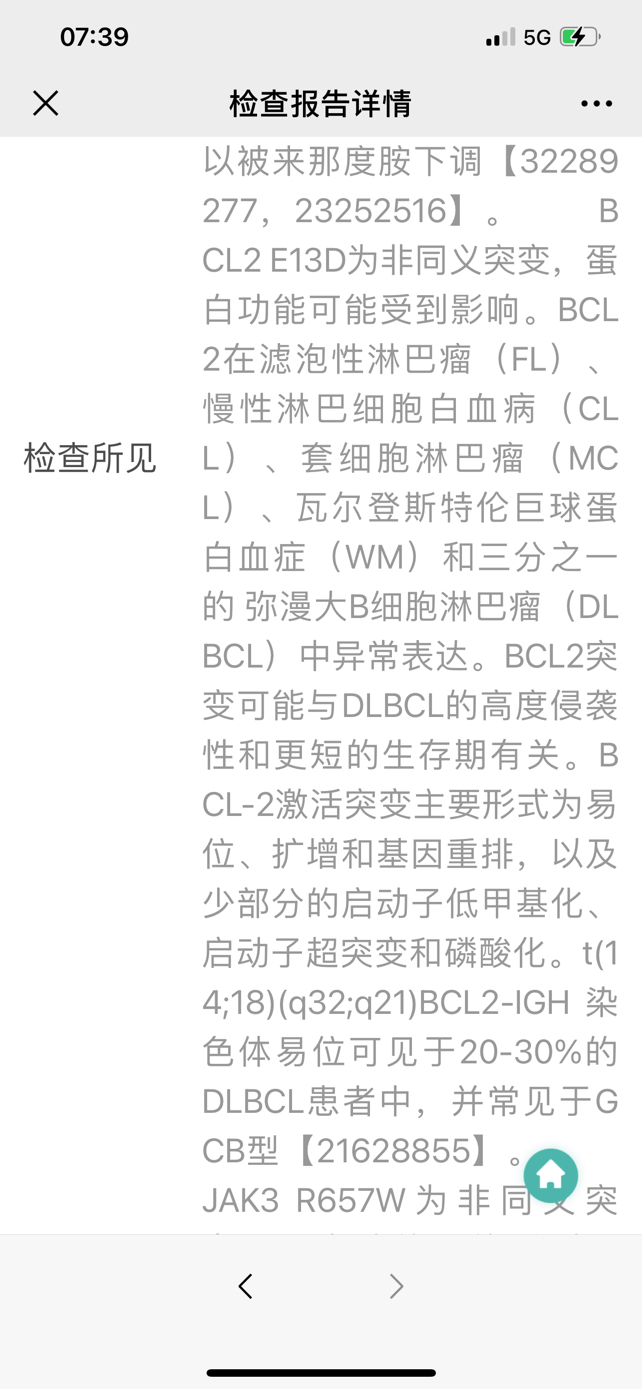Image resolution: width=642 pixels, height=1389 pixels.
Task: Go back with the left arrow
Action: (245, 1286)
